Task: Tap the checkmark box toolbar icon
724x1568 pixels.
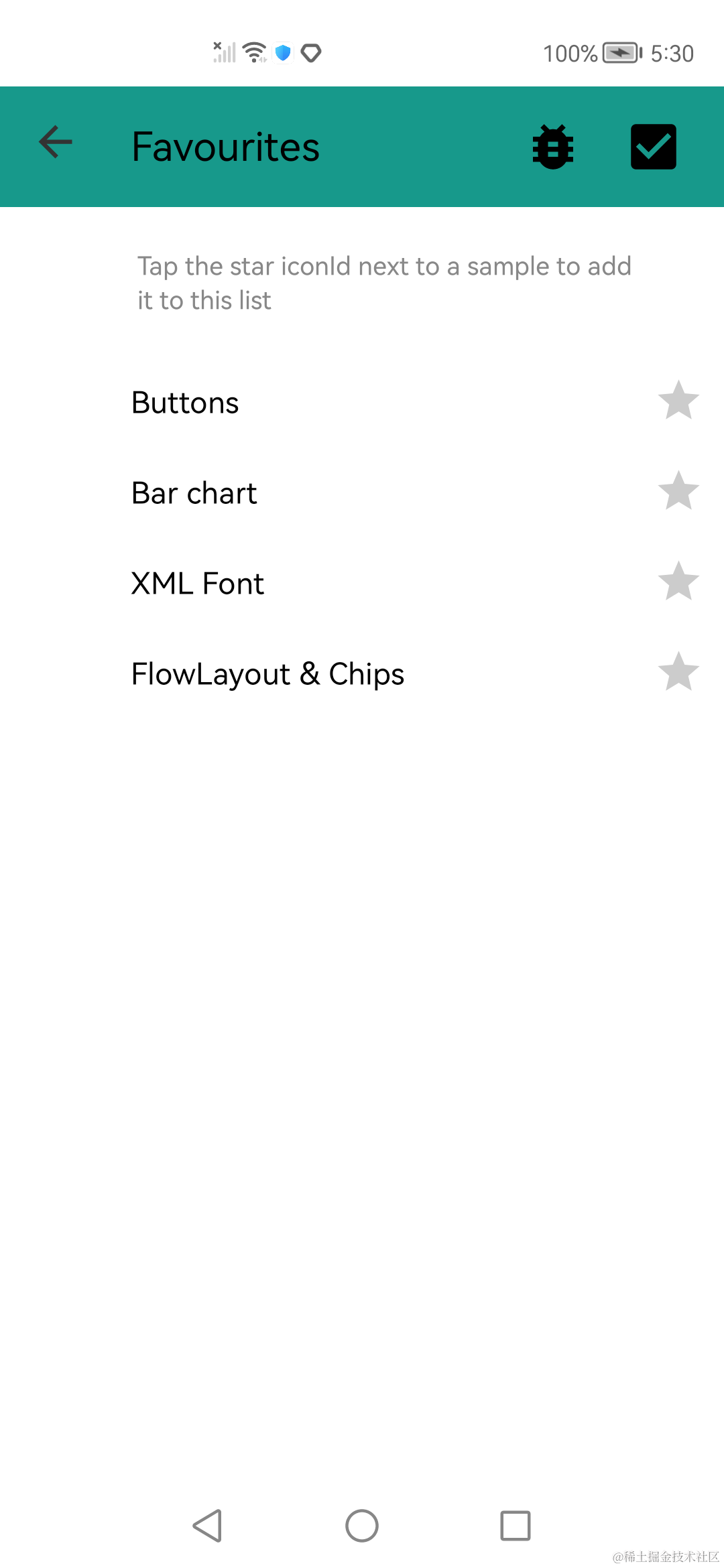Action: pyautogui.click(x=653, y=147)
